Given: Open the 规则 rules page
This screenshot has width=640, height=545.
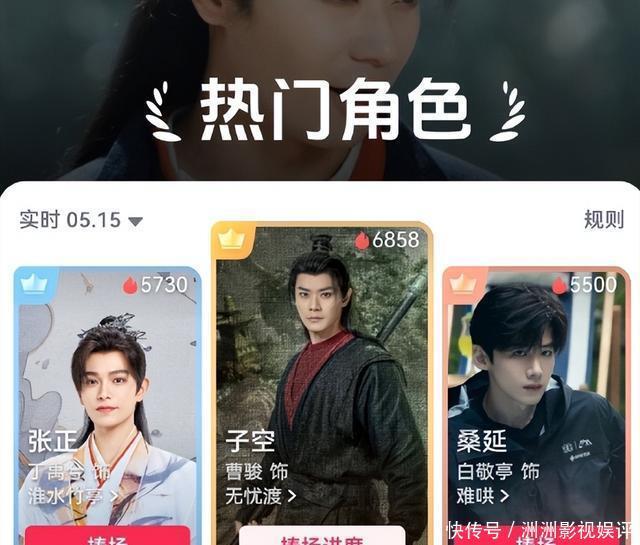Looking at the screenshot, I should click(603, 219).
